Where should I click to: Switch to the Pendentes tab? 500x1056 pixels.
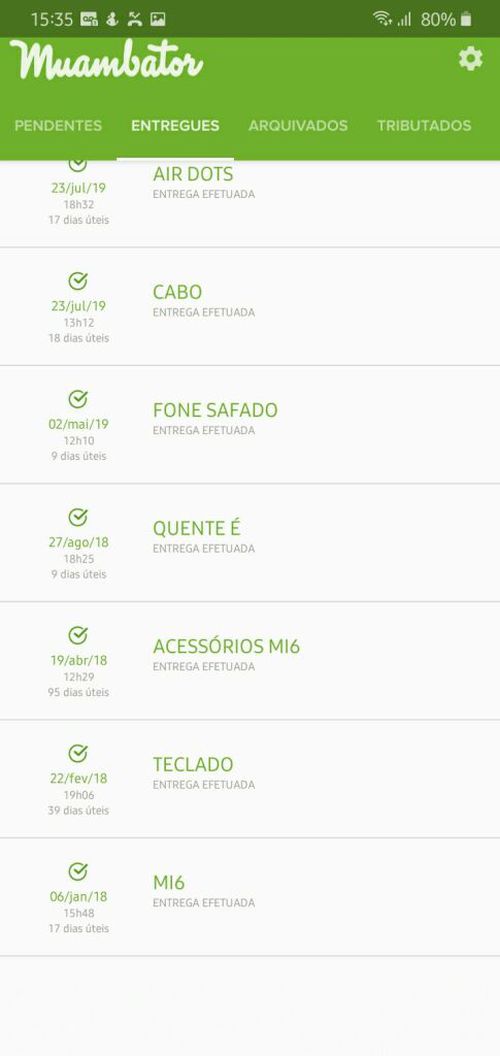(58, 125)
